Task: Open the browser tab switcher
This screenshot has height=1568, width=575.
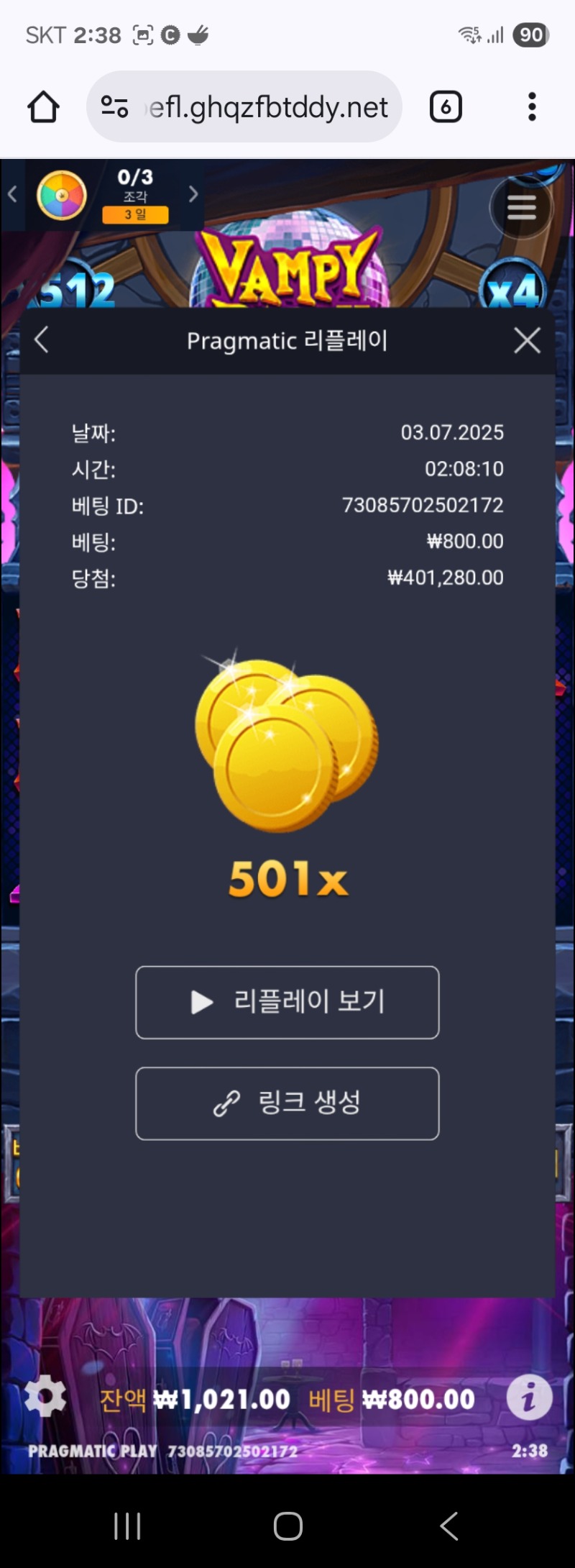Action: (446, 107)
